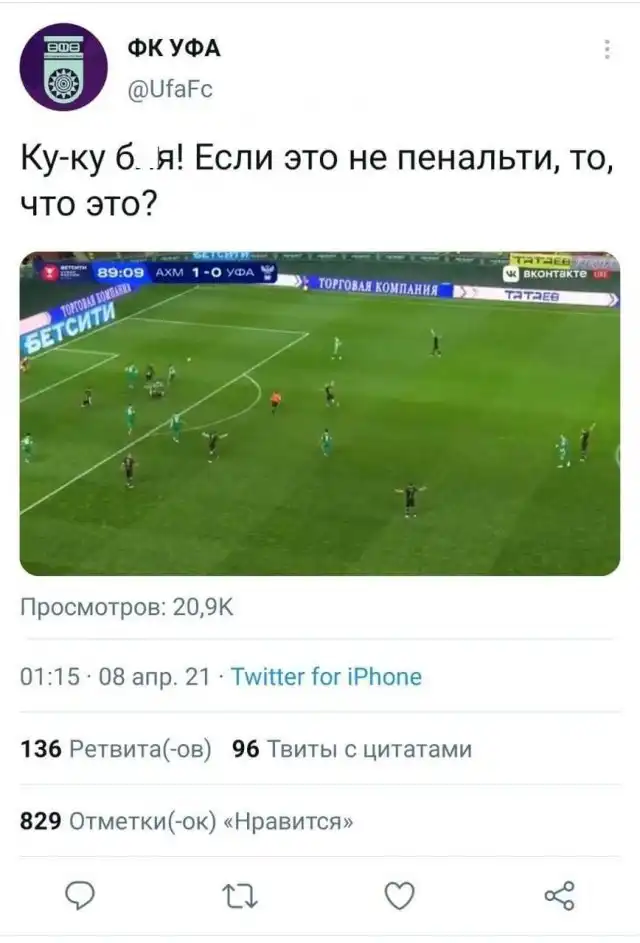640x943 pixels.
Task: View the 829 likes list
Action: pyautogui.click(x=187, y=822)
